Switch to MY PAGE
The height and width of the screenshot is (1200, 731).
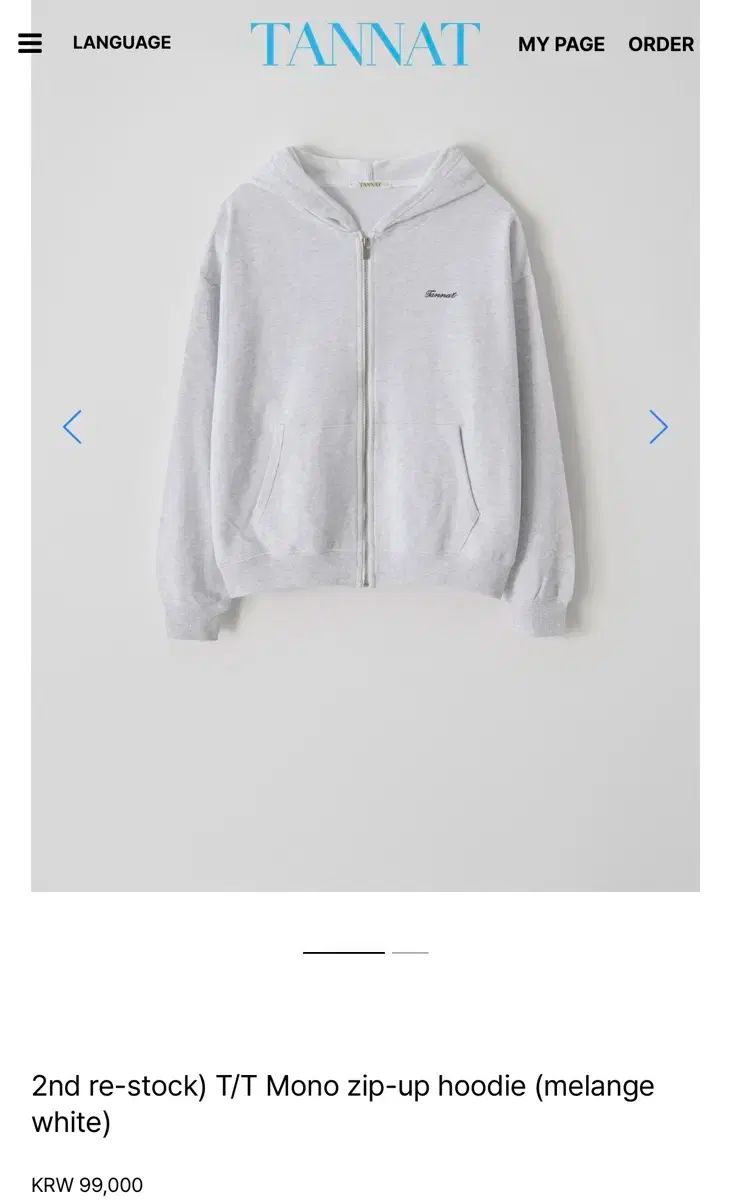pos(559,44)
